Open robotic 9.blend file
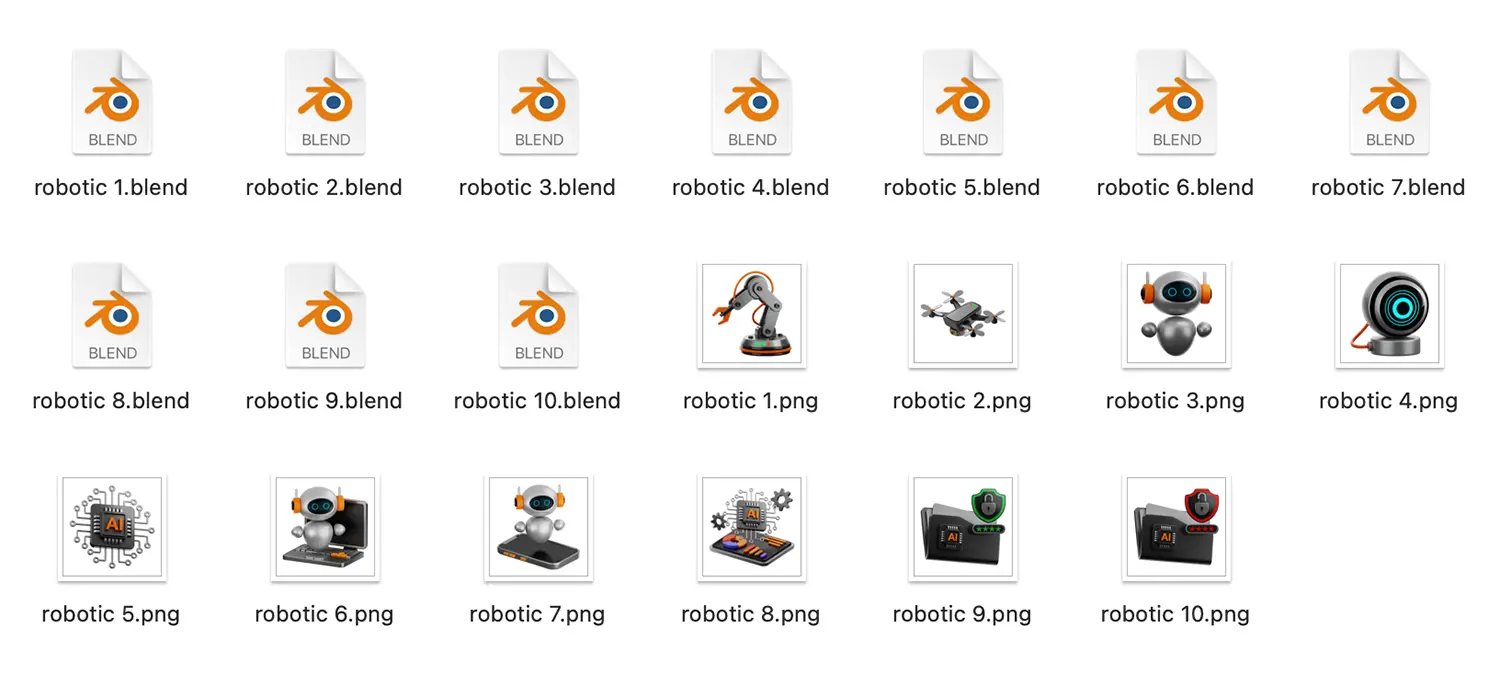The image size is (1500, 697). (325, 316)
